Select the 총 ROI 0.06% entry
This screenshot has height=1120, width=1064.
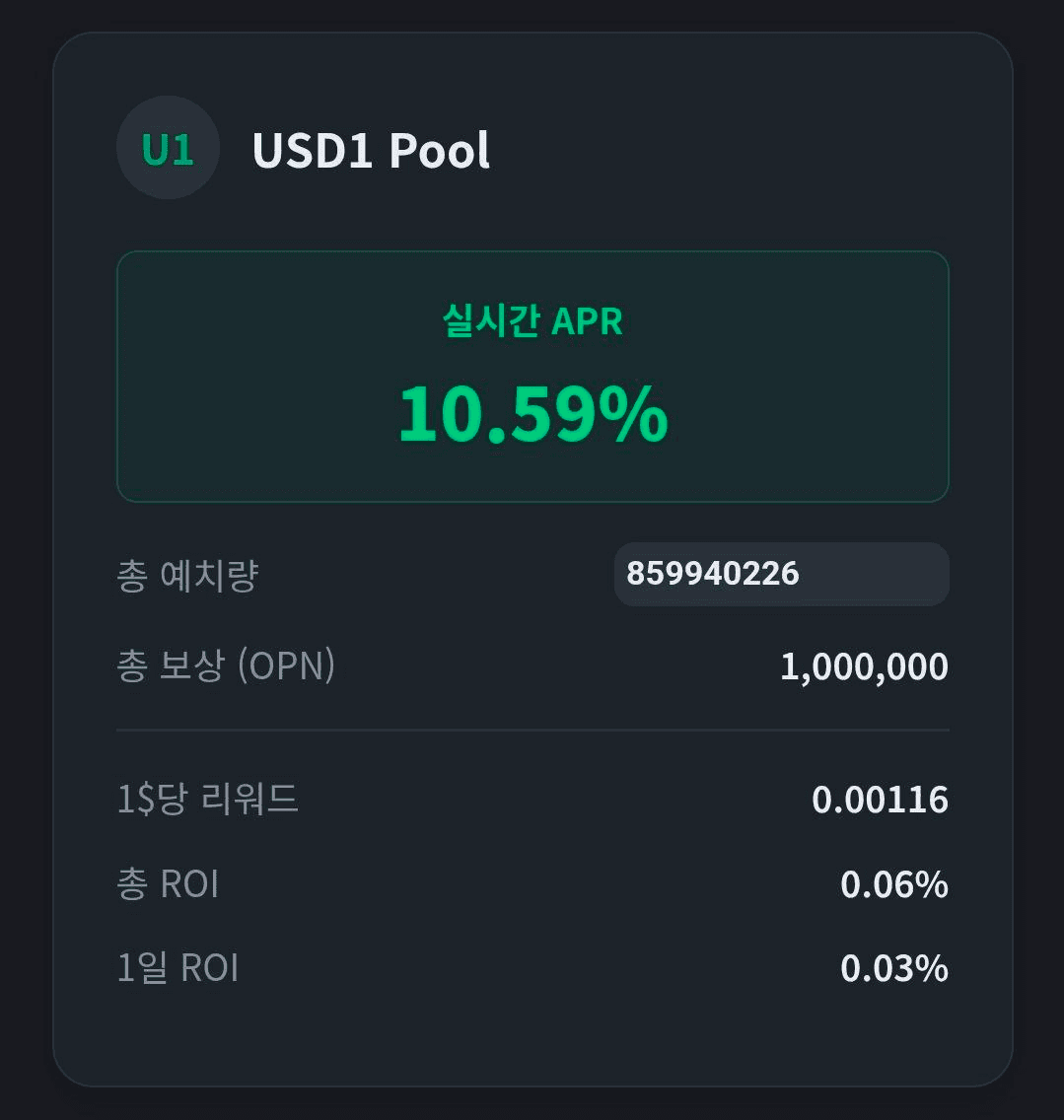[x=892, y=884]
